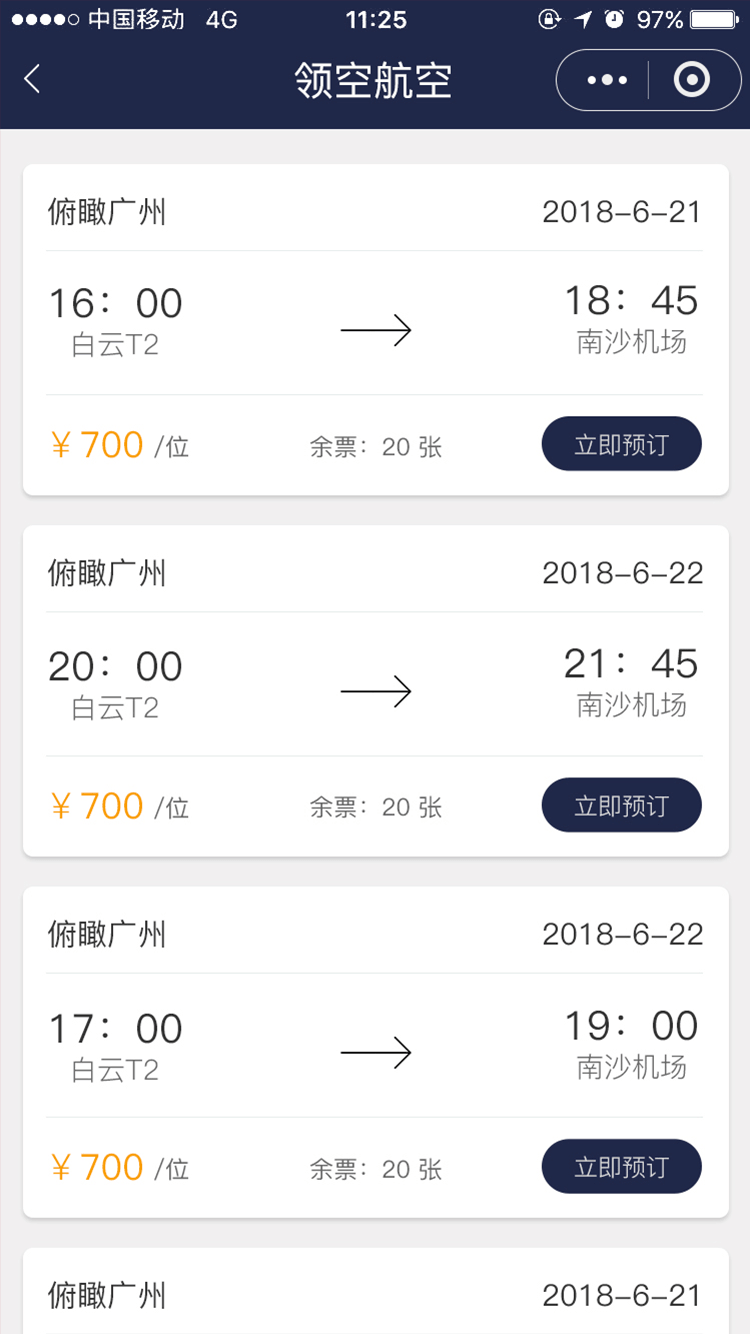The width and height of the screenshot is (750, 1334).
Task: Open the mini program three-dots menu
Action: pyautogui.click(x=607, y=80)
